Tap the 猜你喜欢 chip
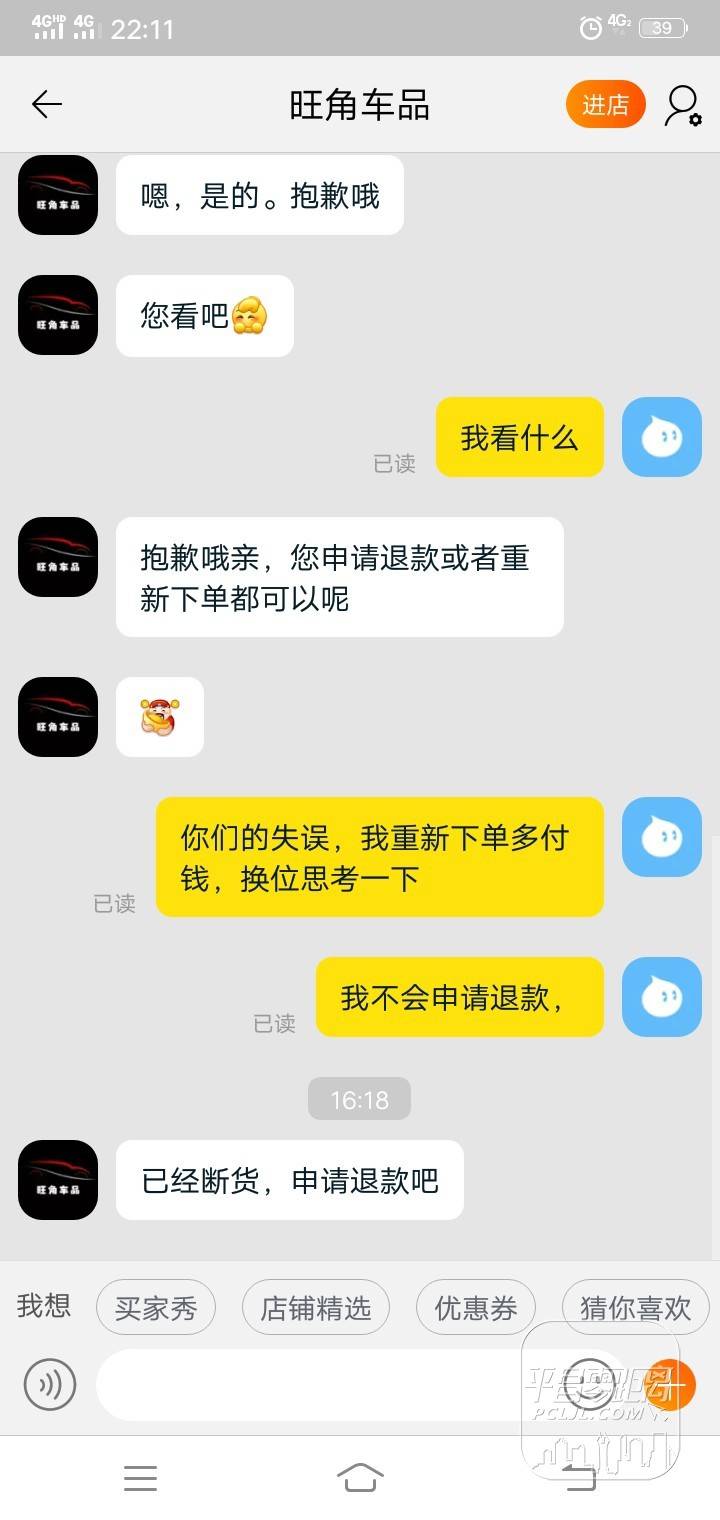The image size is (720, 1520). tap(635, 1308)
